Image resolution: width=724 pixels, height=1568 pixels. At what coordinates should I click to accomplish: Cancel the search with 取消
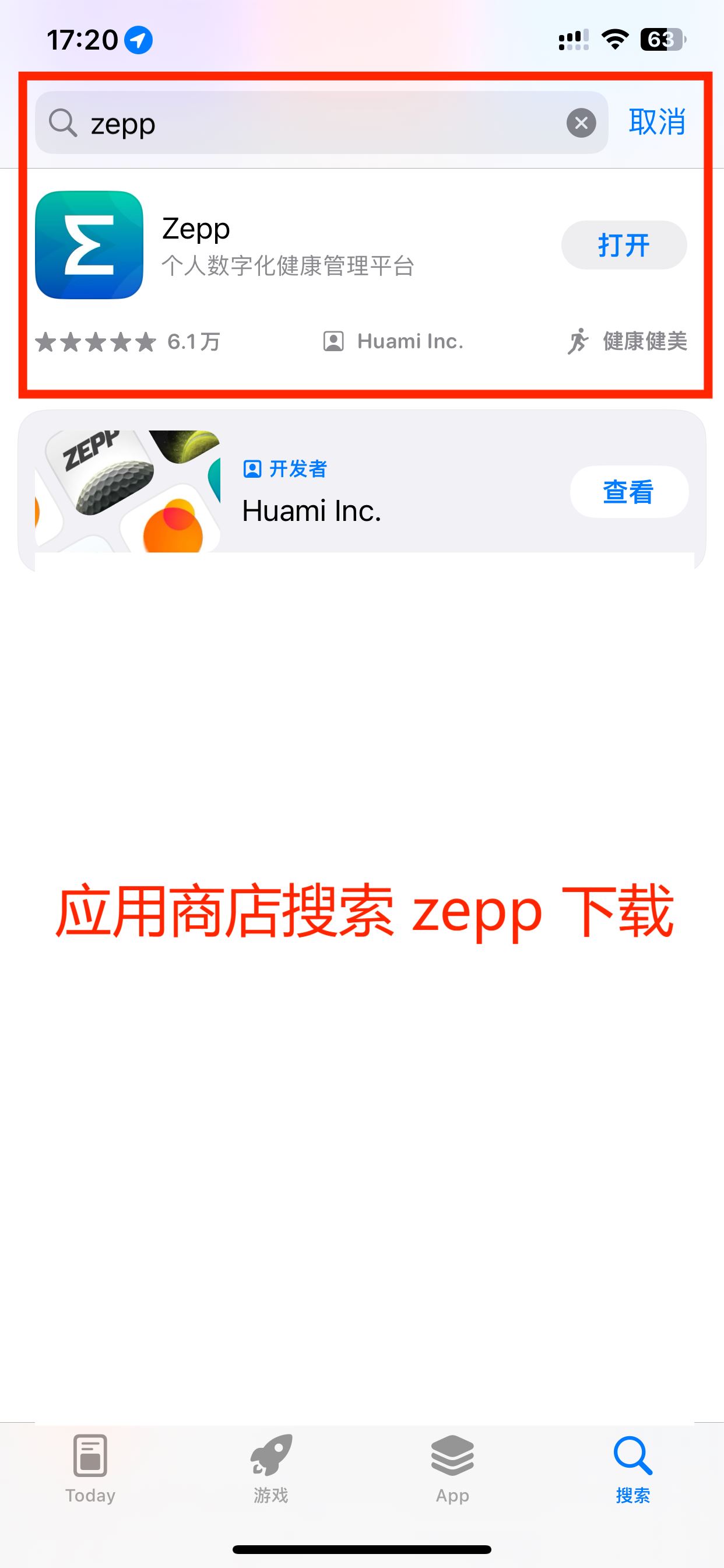click(x=657, y=123)
